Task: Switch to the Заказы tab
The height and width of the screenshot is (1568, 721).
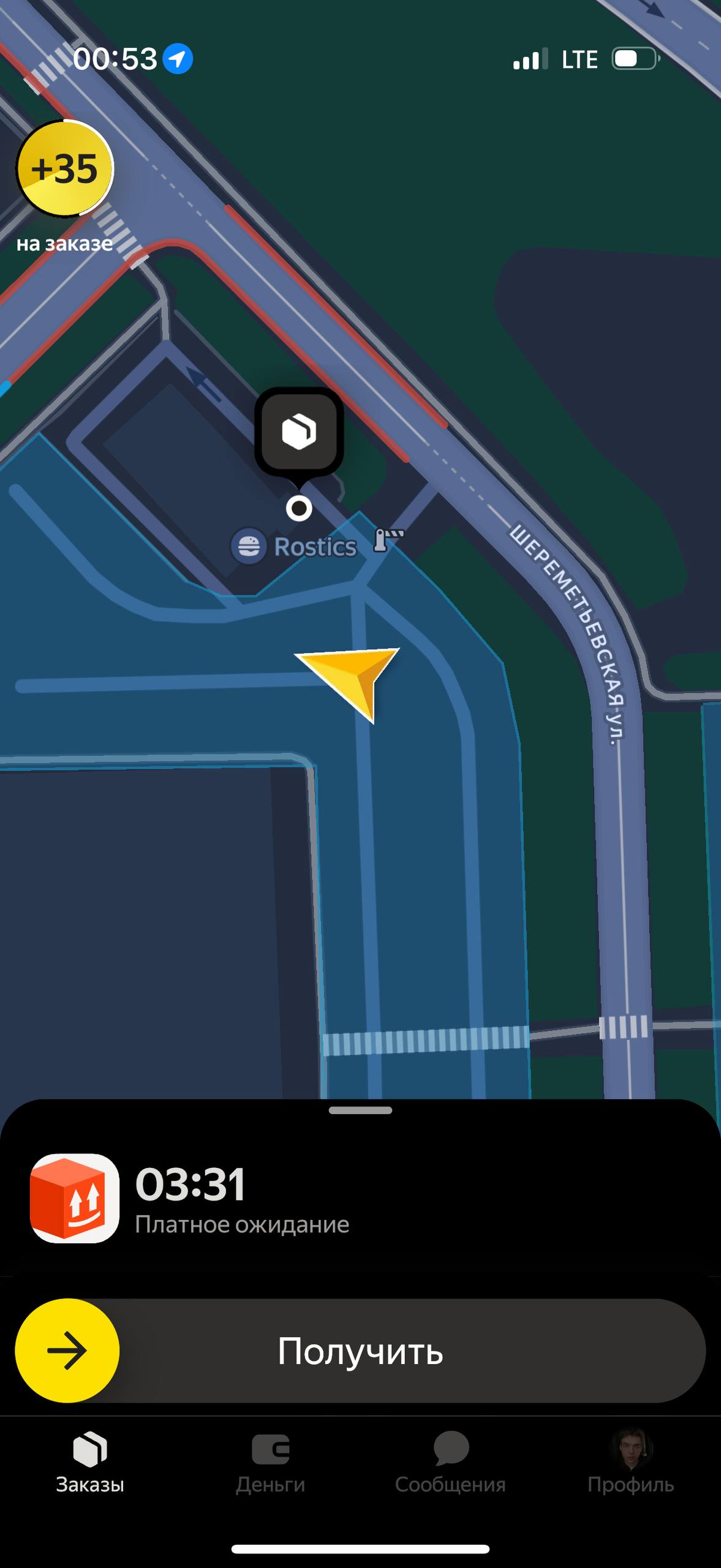Action: click(90, 1463)
